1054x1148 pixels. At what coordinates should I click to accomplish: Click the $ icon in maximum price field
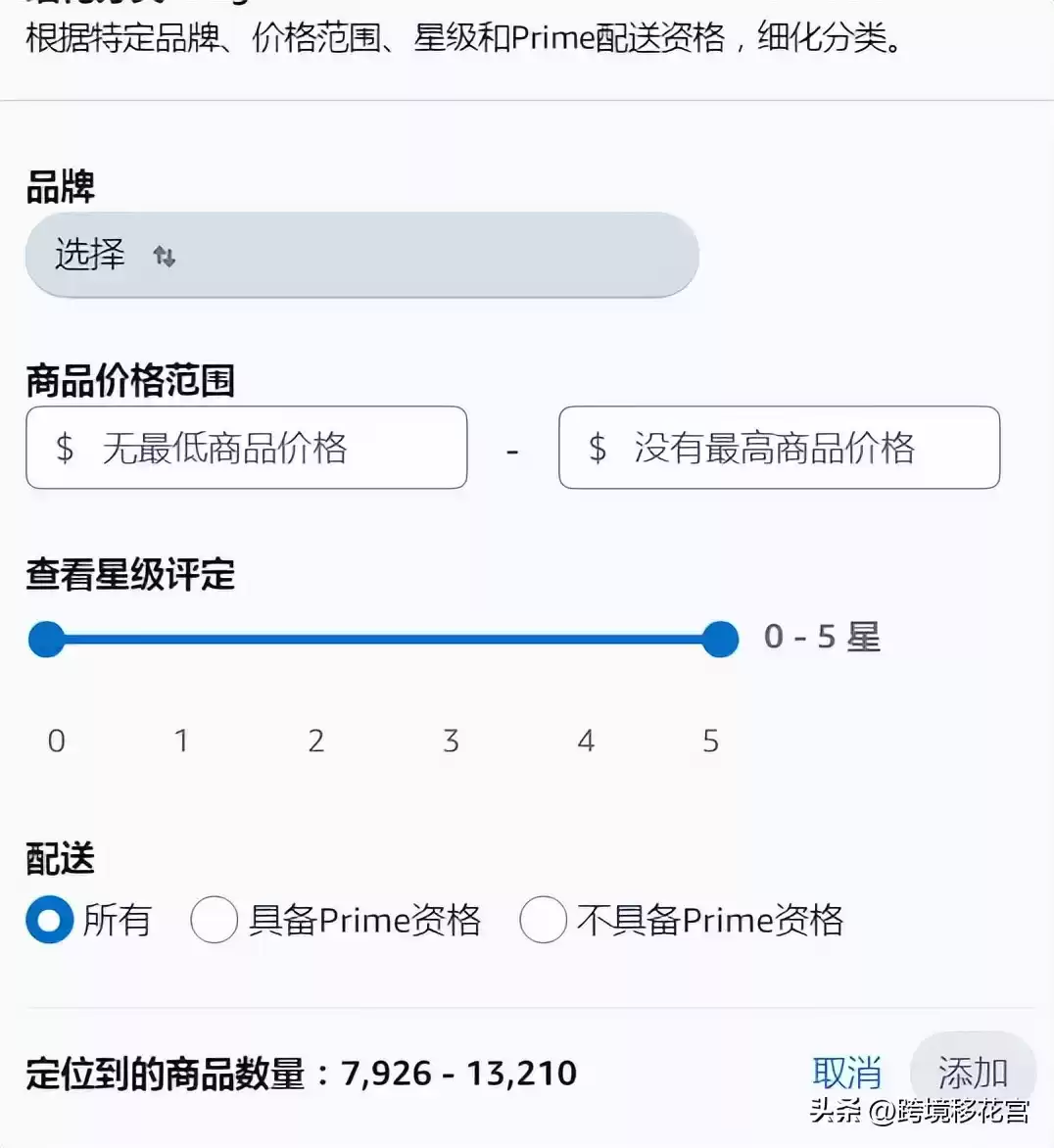click(x=597, y=449)
